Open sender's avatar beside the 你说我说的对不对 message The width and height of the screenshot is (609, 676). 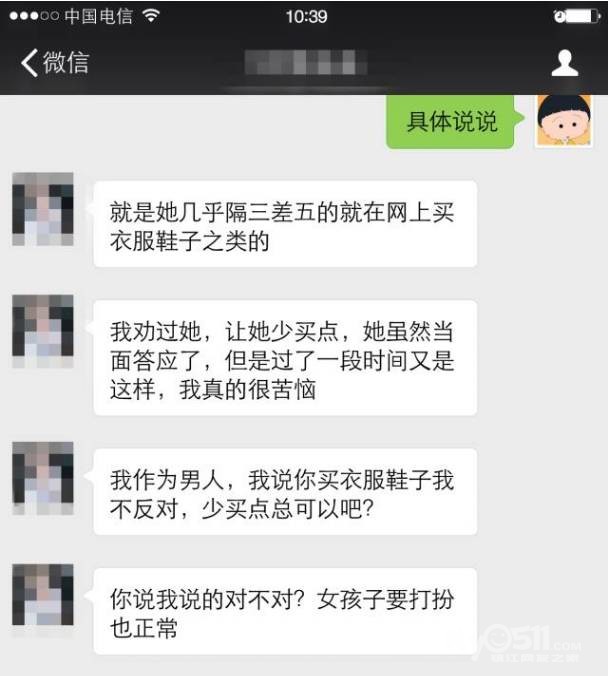43,595
